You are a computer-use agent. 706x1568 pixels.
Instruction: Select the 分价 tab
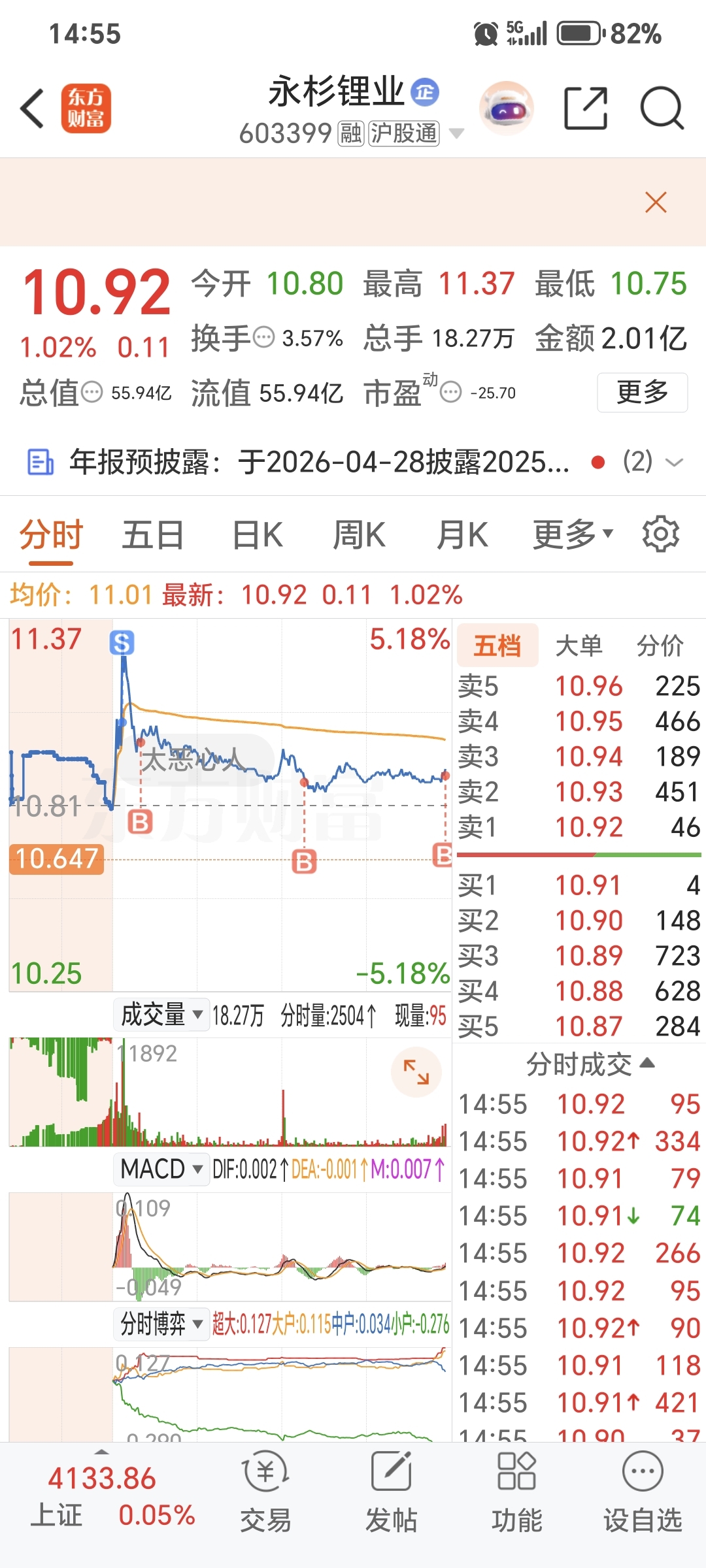click(x=660, y=645)
